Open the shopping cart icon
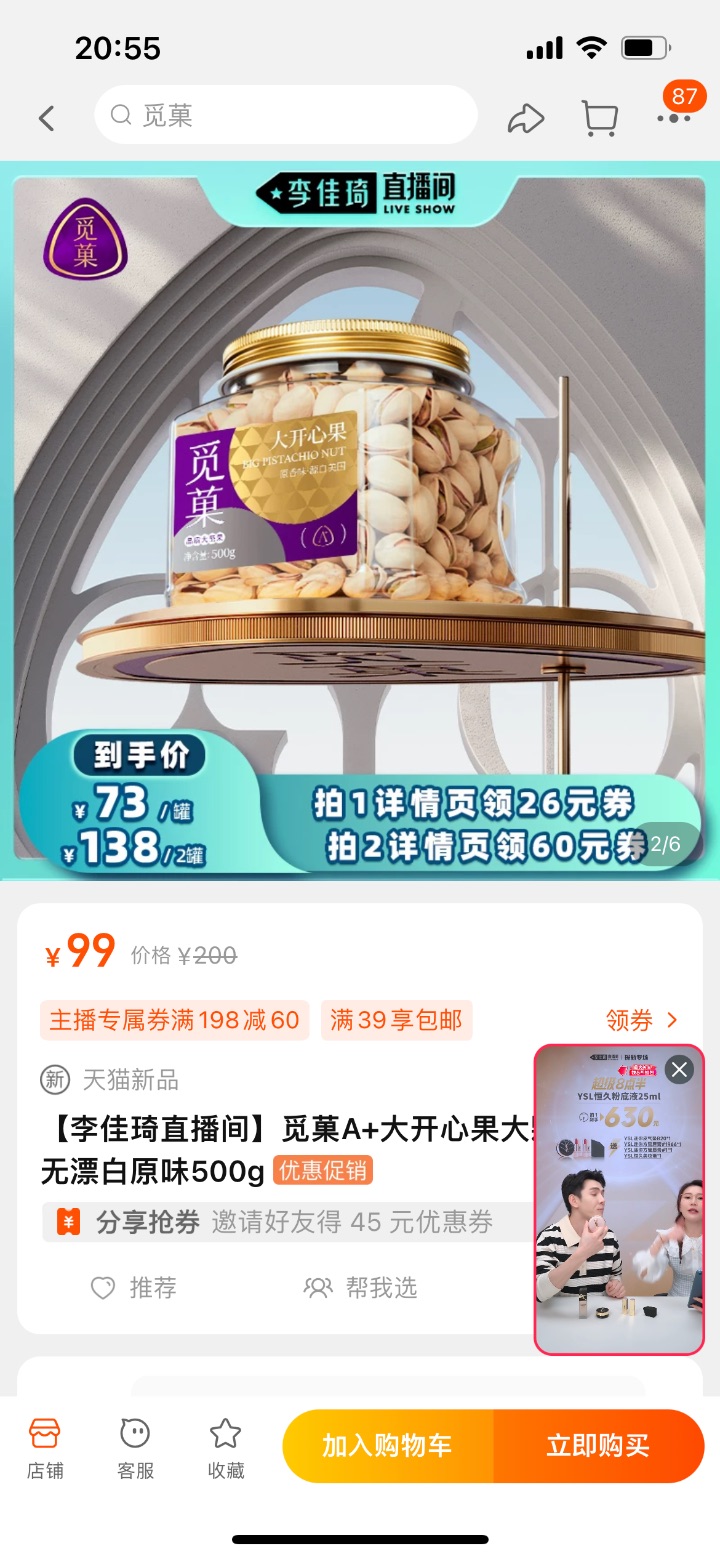This screenshot has width=720, height=1559. 599,118
